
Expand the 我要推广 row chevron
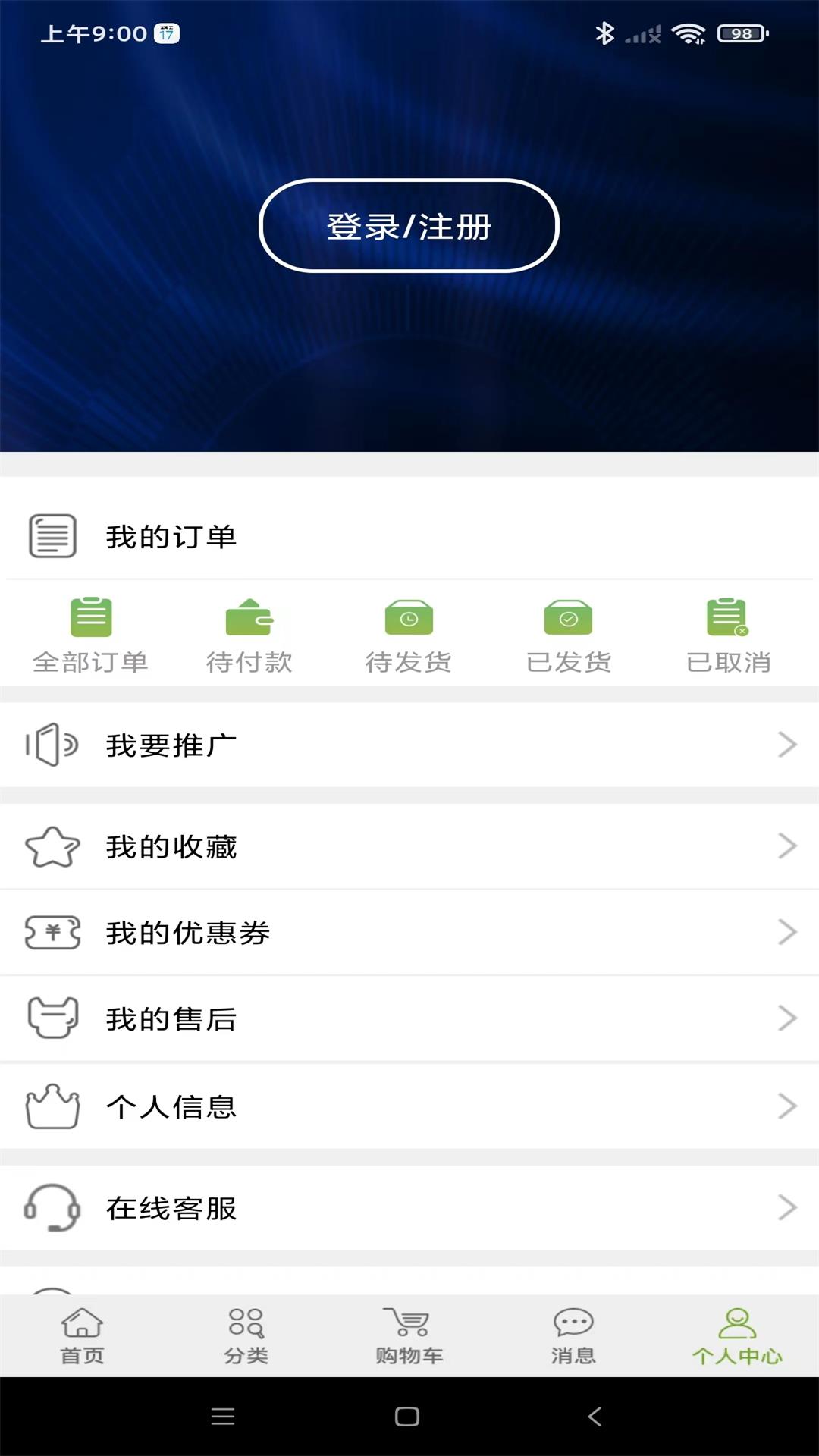coord(786,745)
